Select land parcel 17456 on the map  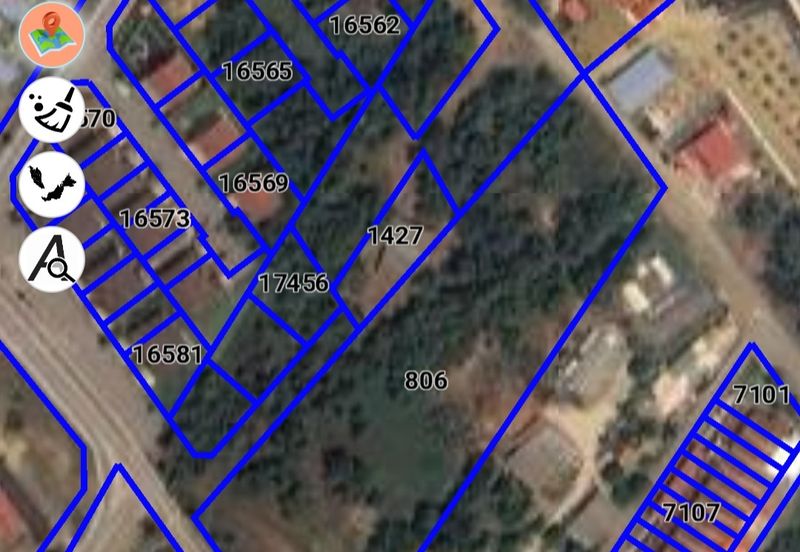(293, 284)
